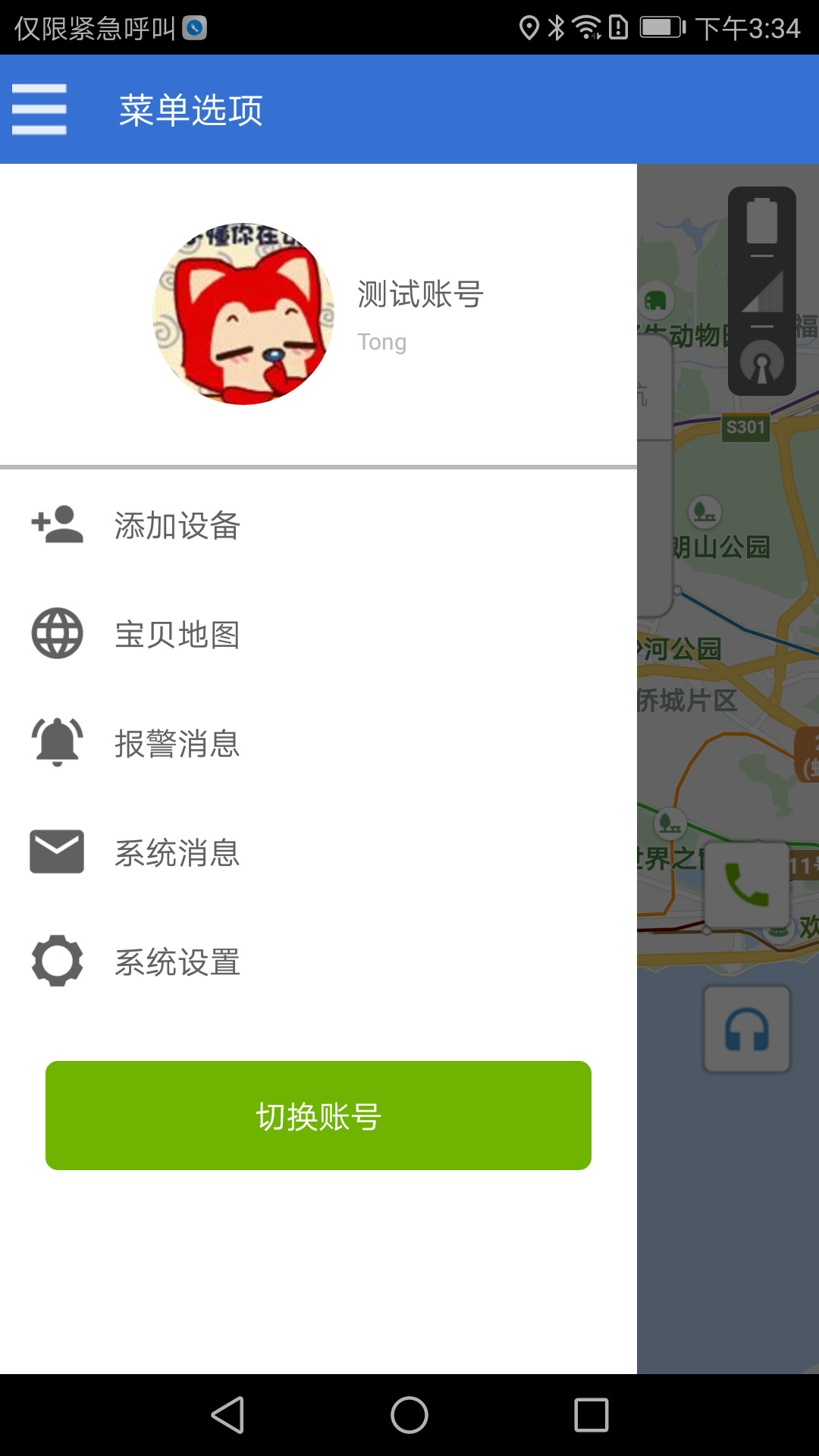Tap the hamburger menu icon
Screen dimensions: 819x1456
pos(39,109)
